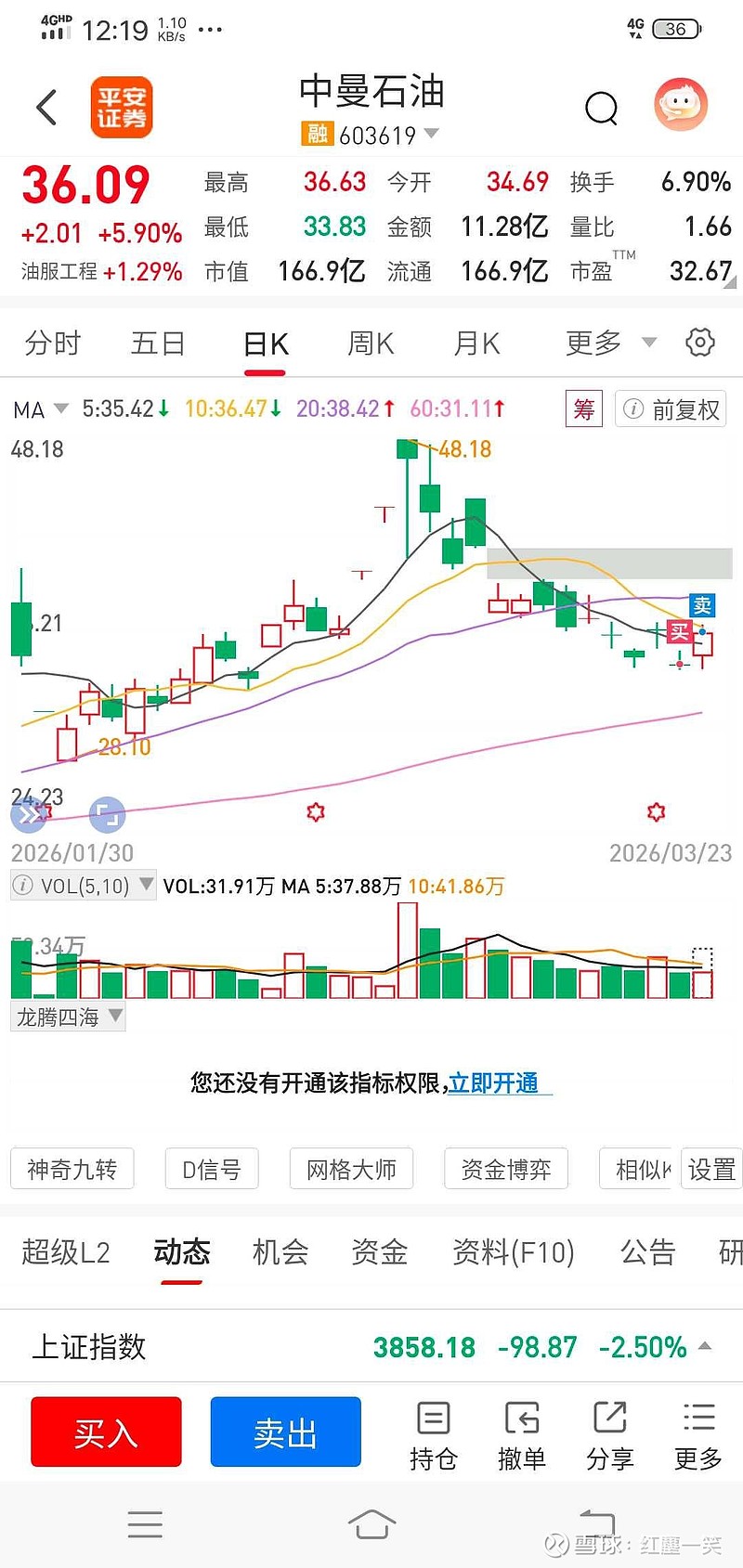Viewport: 743px width, 1568px height.
Task: Tap the back arrow to leave 中曼石油
Action: [45, 107]
